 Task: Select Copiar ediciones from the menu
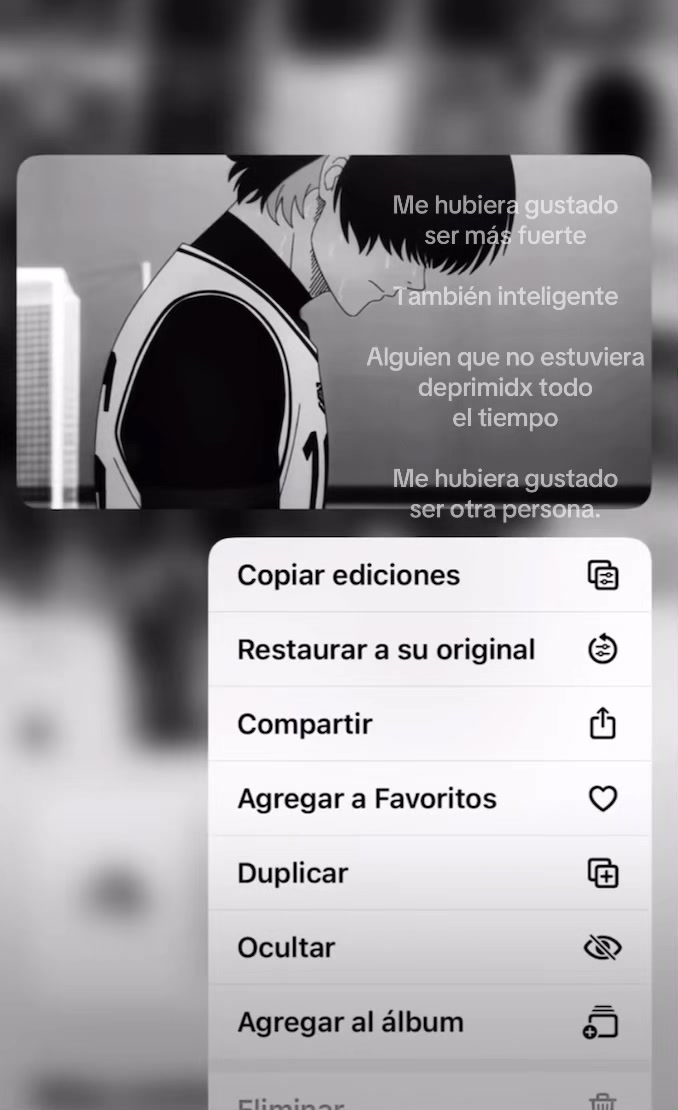pyautogui.click(x=430, y=575)
